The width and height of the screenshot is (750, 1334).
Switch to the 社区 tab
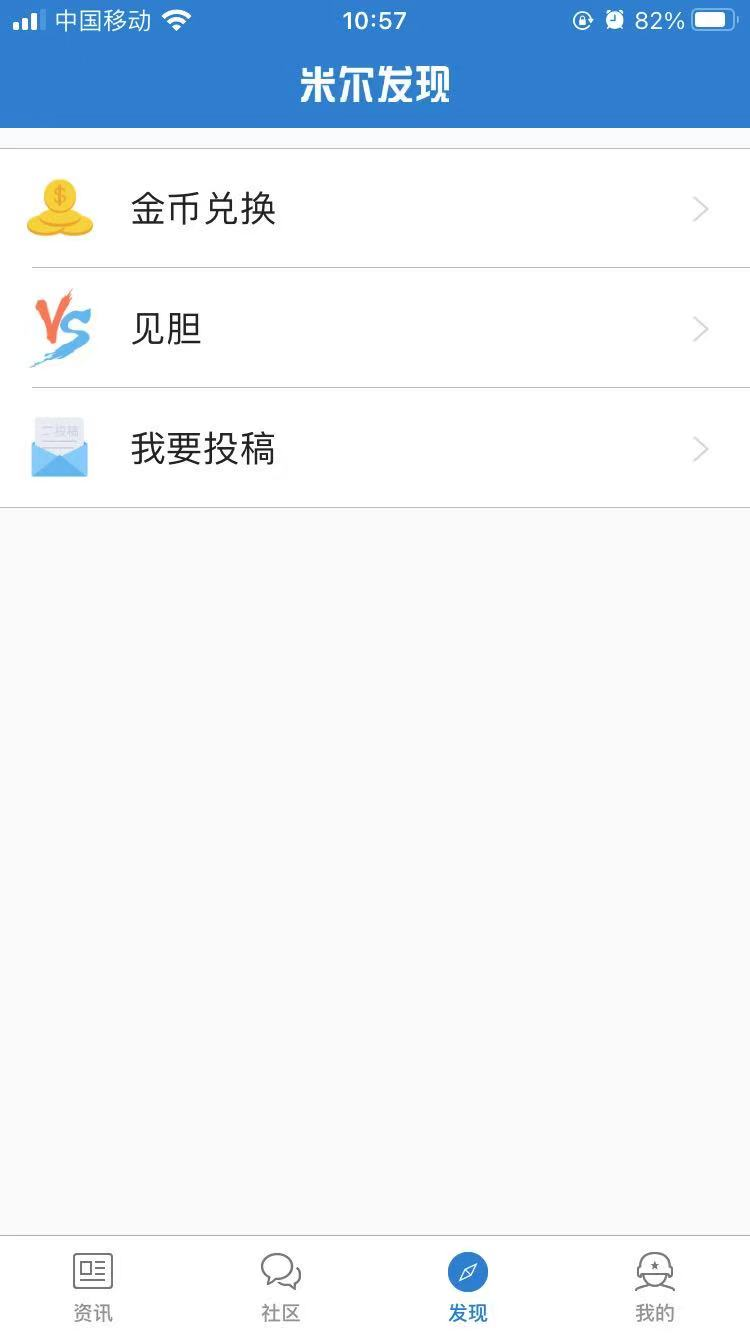click(281, 1286)
